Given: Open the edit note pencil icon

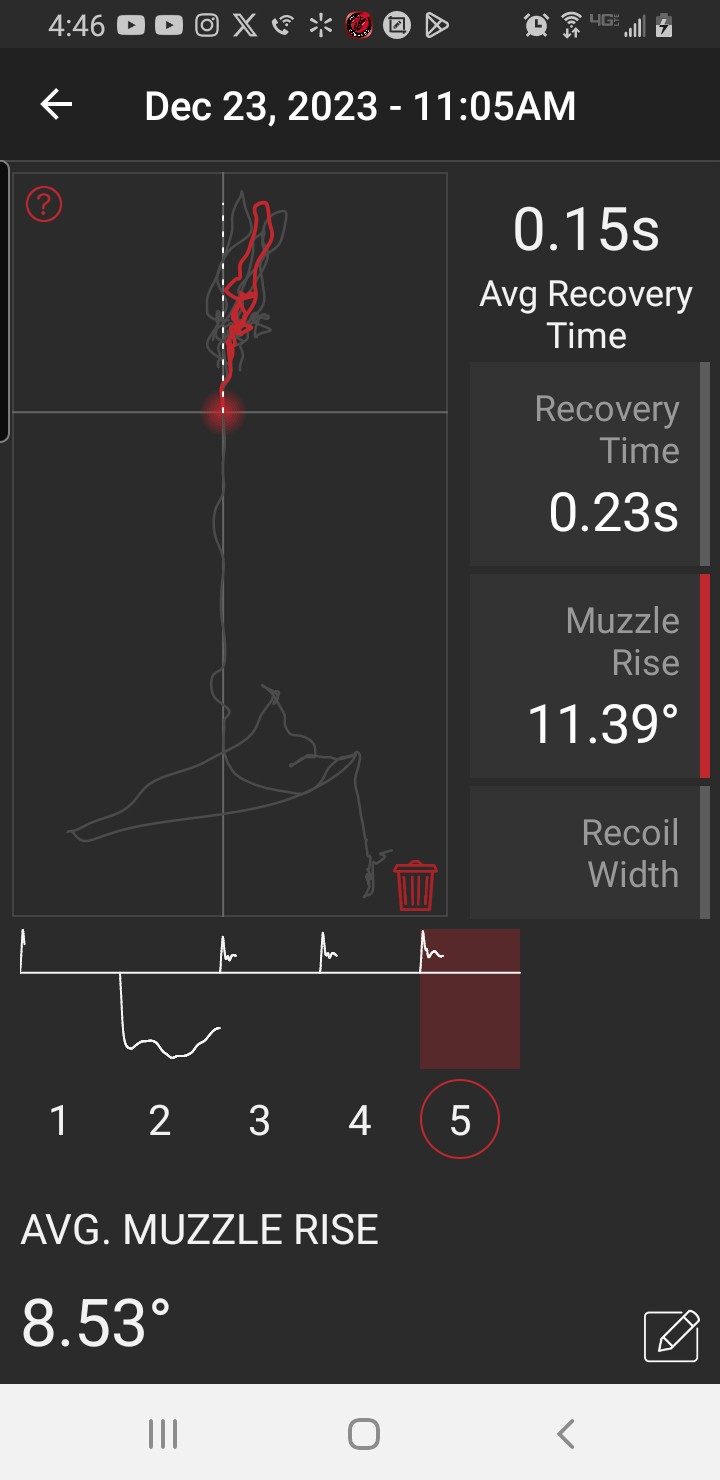Looking at the screenshot, I should (x=671, y=1335).
